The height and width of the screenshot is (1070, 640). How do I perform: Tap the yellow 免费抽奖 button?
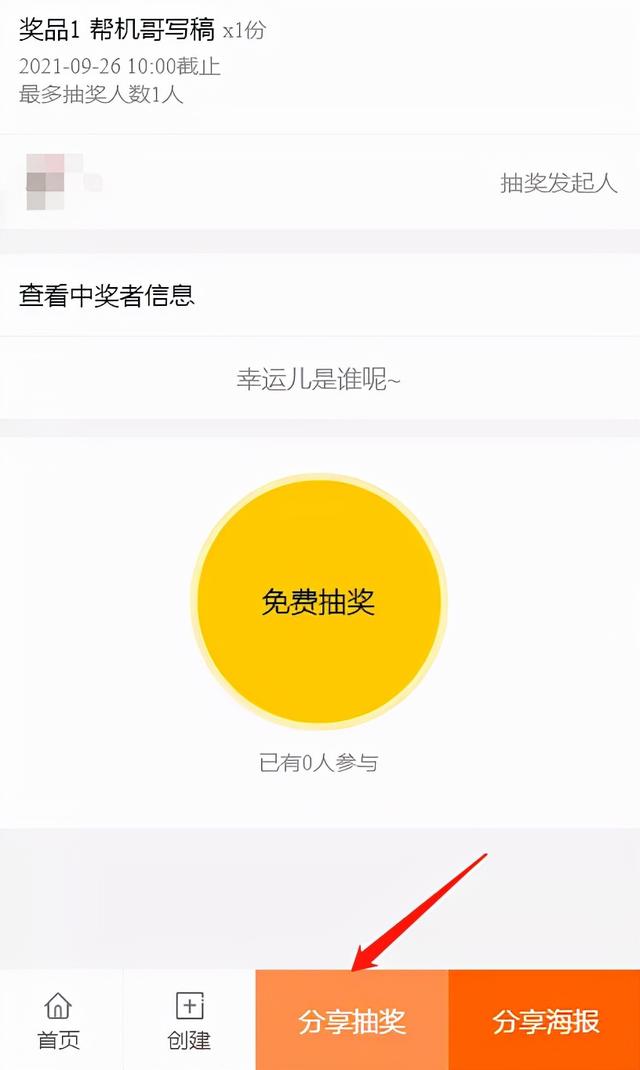[319, 602]
